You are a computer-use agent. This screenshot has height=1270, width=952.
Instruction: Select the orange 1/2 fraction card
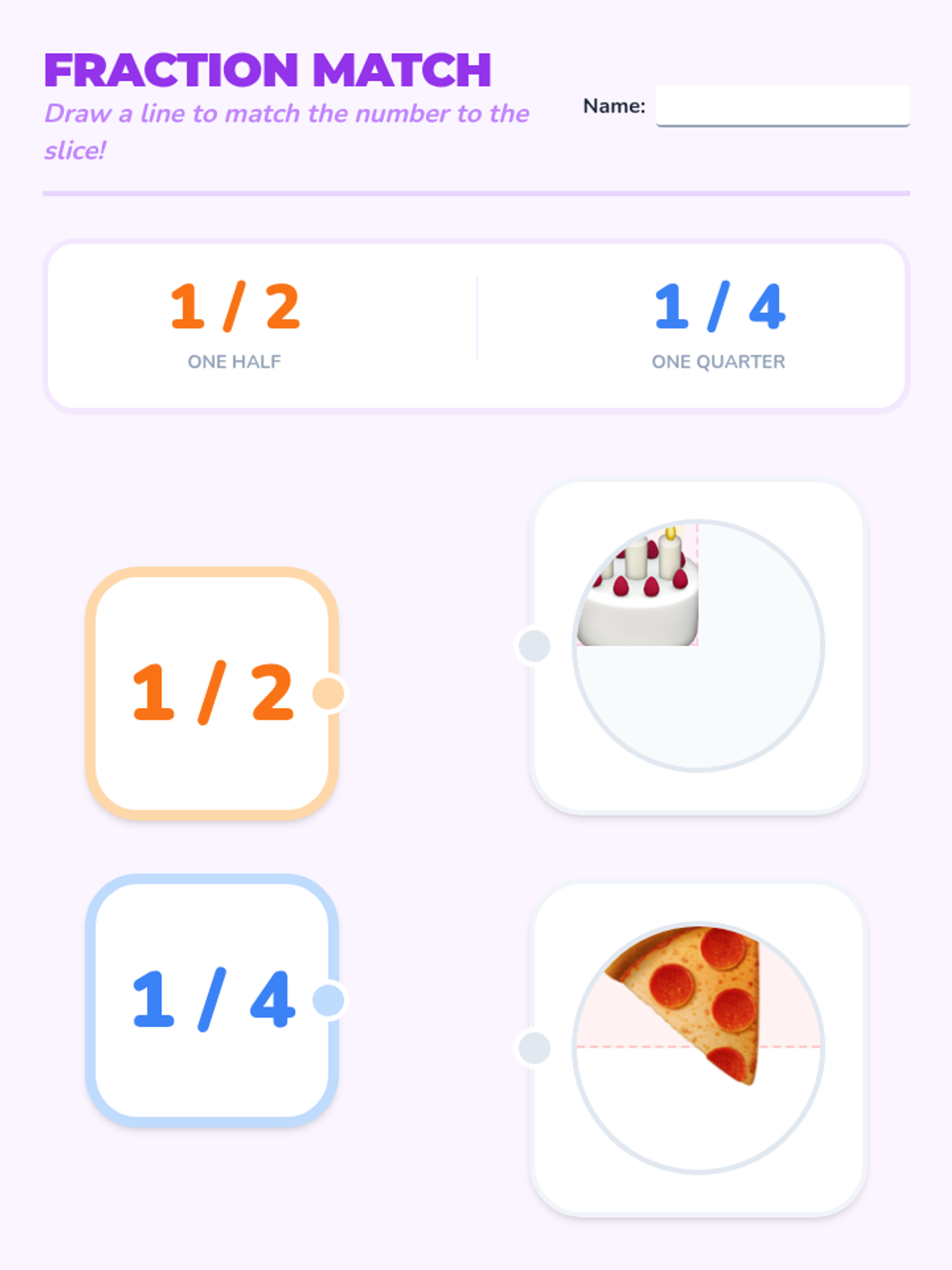click(x=212, y=693)
